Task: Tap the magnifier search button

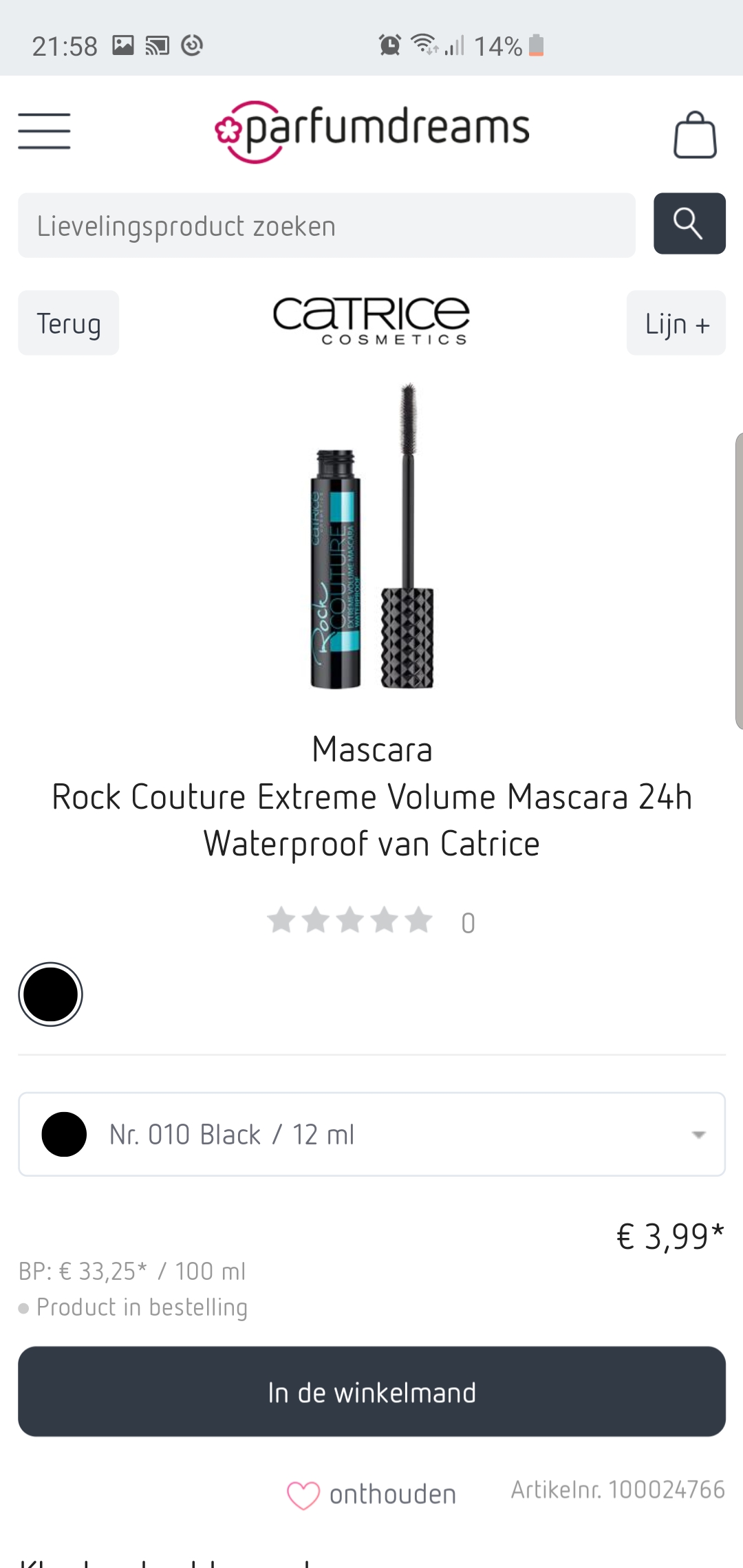Action: [x=689, y=224]
